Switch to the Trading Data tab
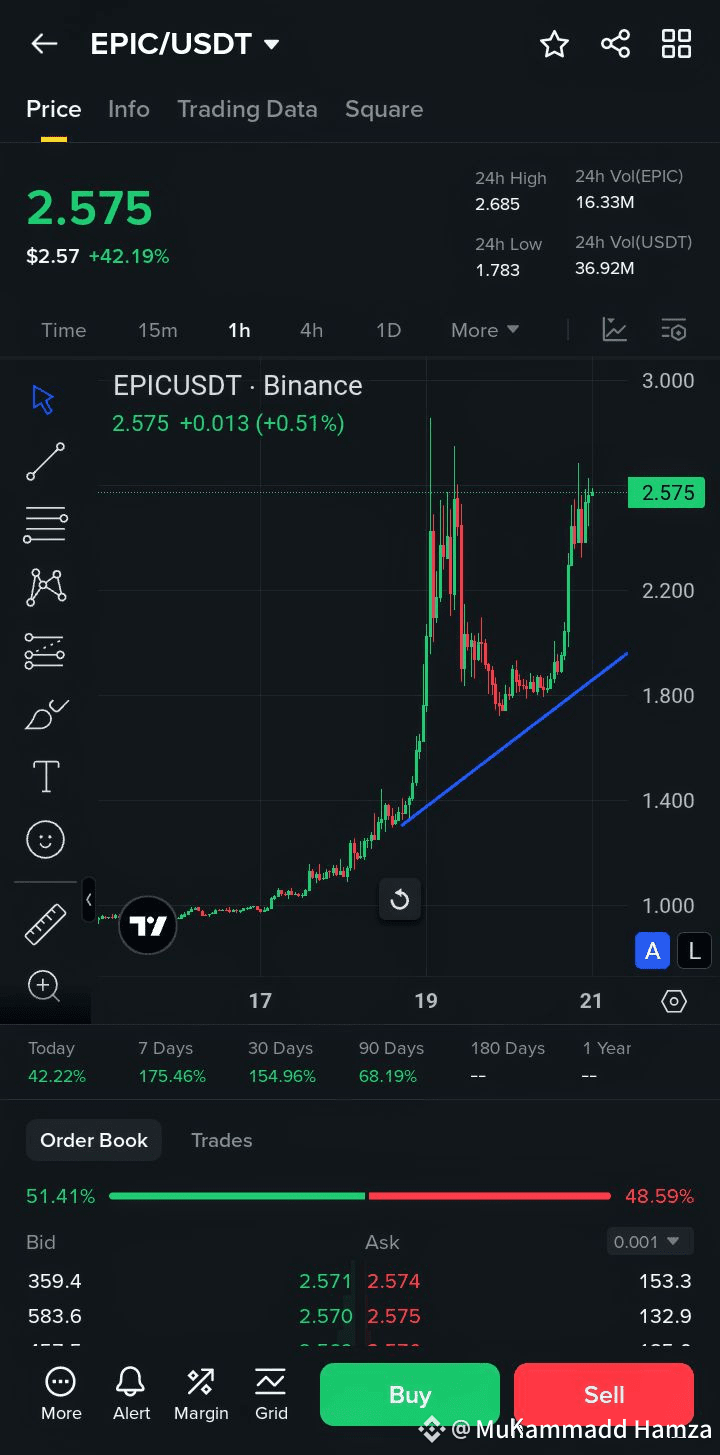The height and width of the screenshot is (1455, 720). tap(247, 109)
